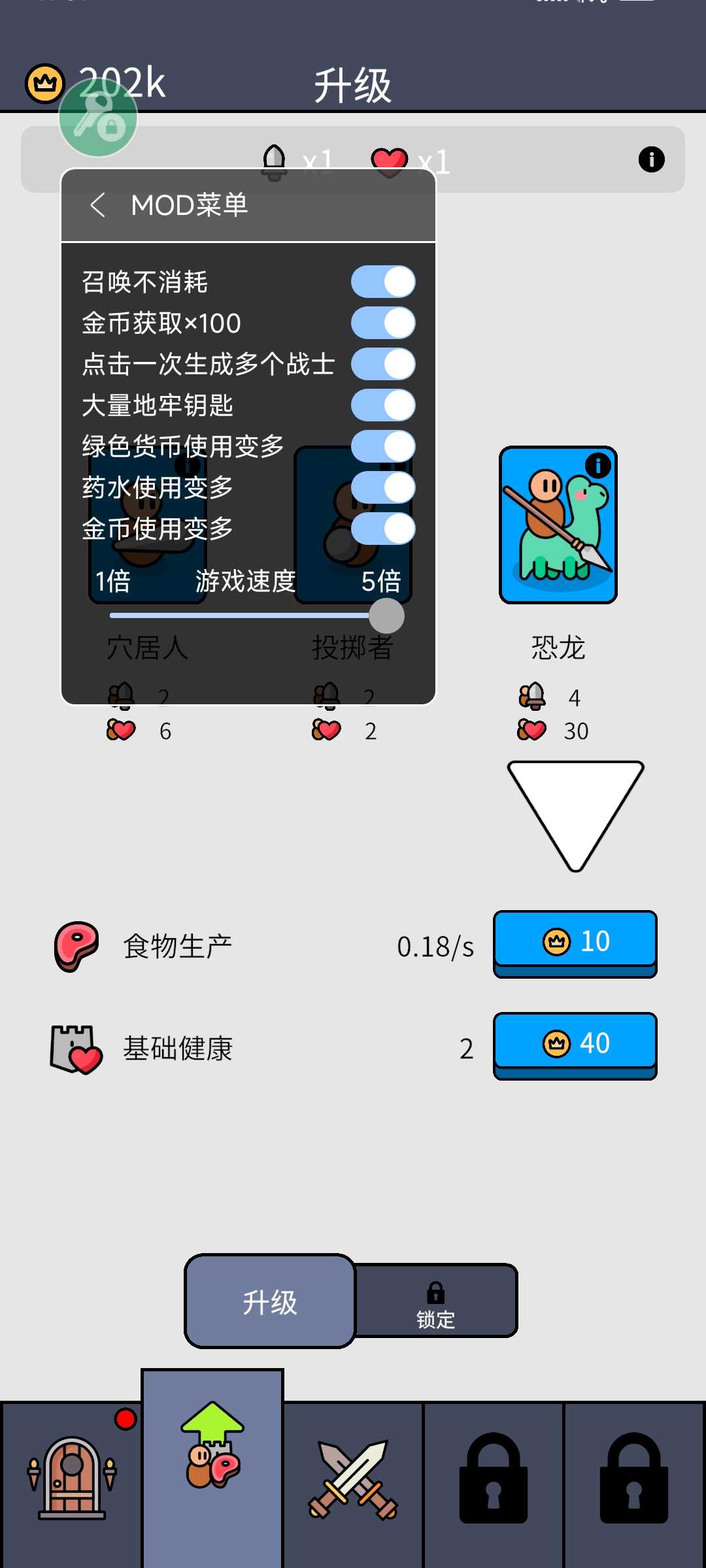
Task: Toggle the 召唤不消耗 switch
Action: click(x=383, y=282)
